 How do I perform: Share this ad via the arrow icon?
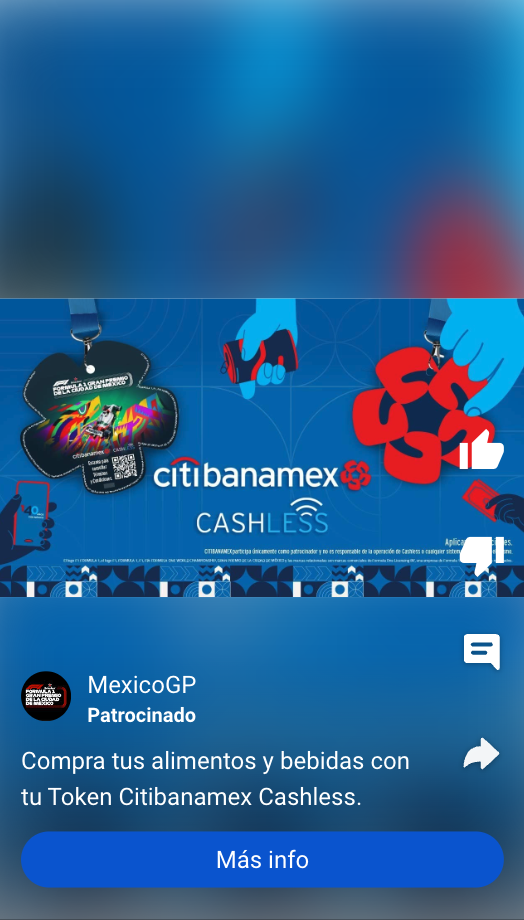point(481,754)
